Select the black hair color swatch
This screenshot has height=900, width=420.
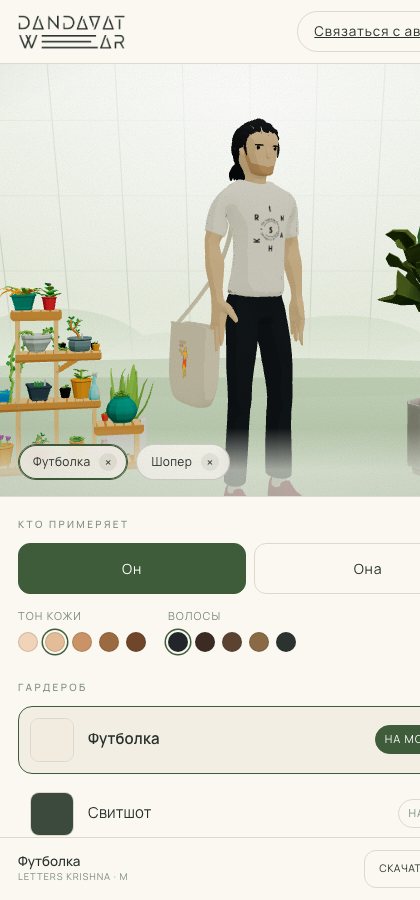click(x=178, y=642)
